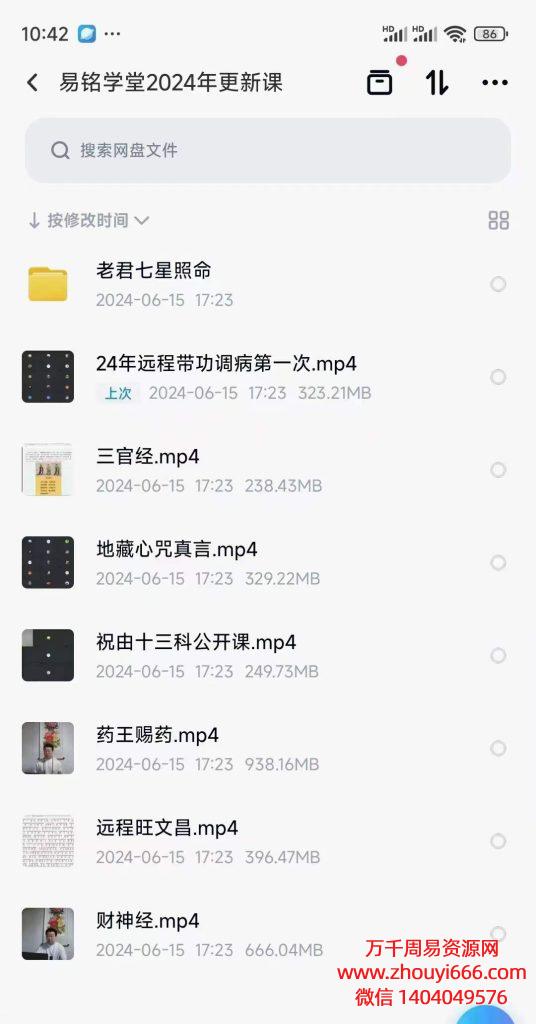The height and width of the screenshot is (1024, 536).
Task: Switch to grid view layout
Action: coord(498,220)
